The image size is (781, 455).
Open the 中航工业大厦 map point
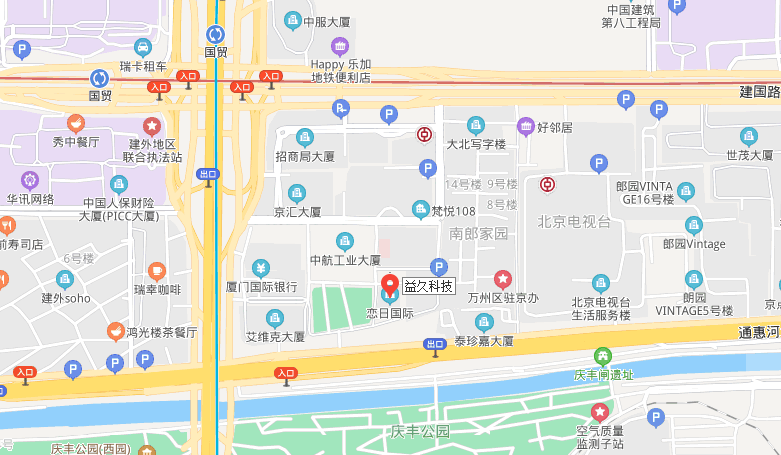(345, 240)
